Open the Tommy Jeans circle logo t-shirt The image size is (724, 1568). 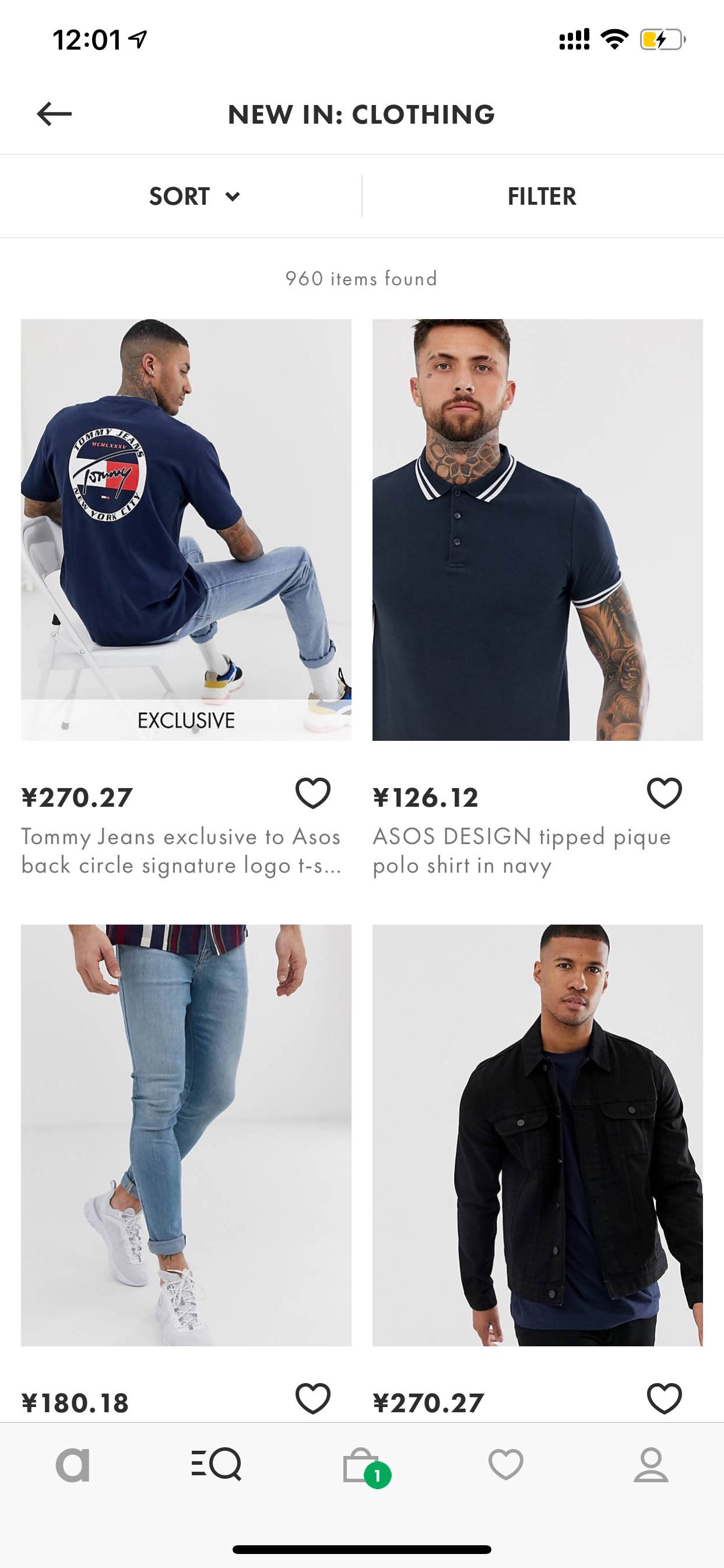[186, 530]
